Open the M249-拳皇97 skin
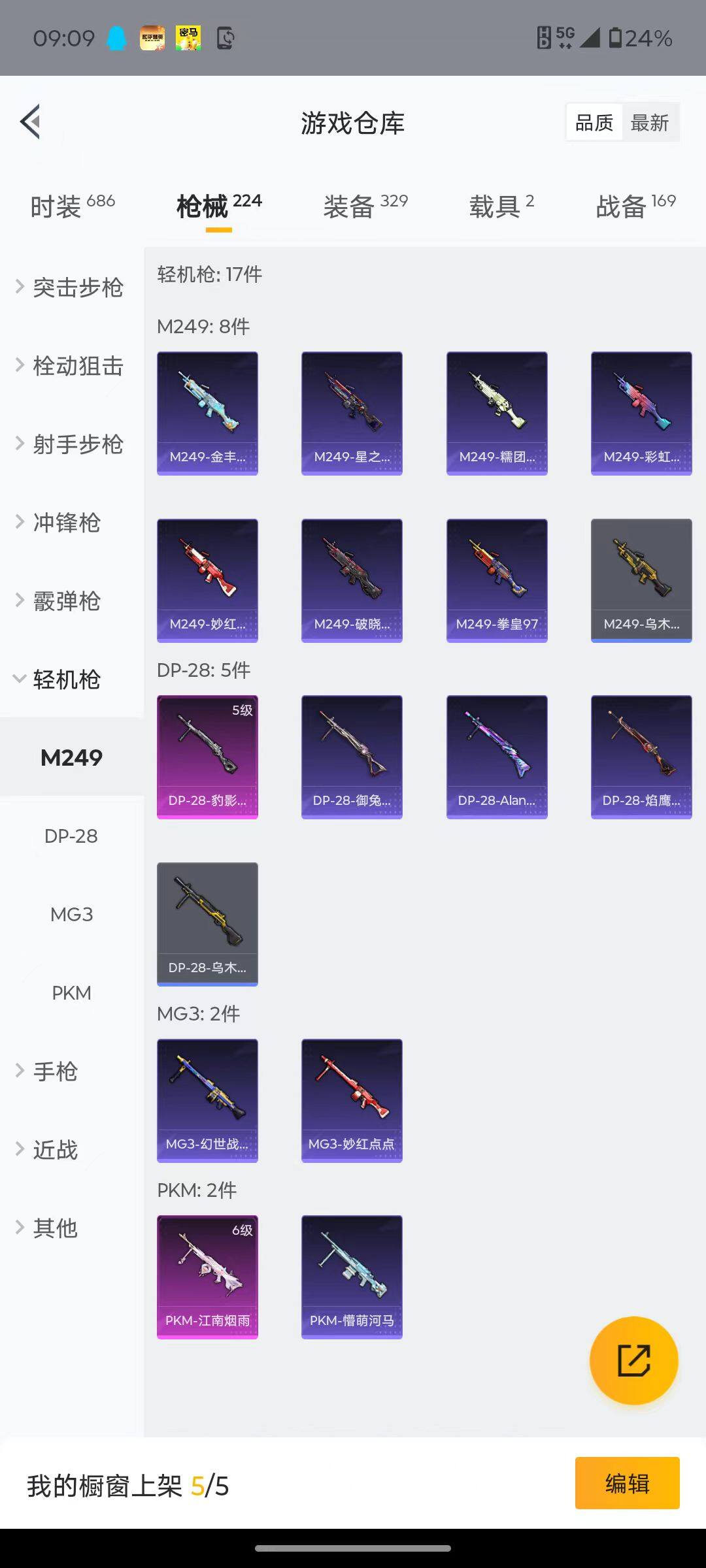Screen dimensions: 706x1568 [497, 580]
